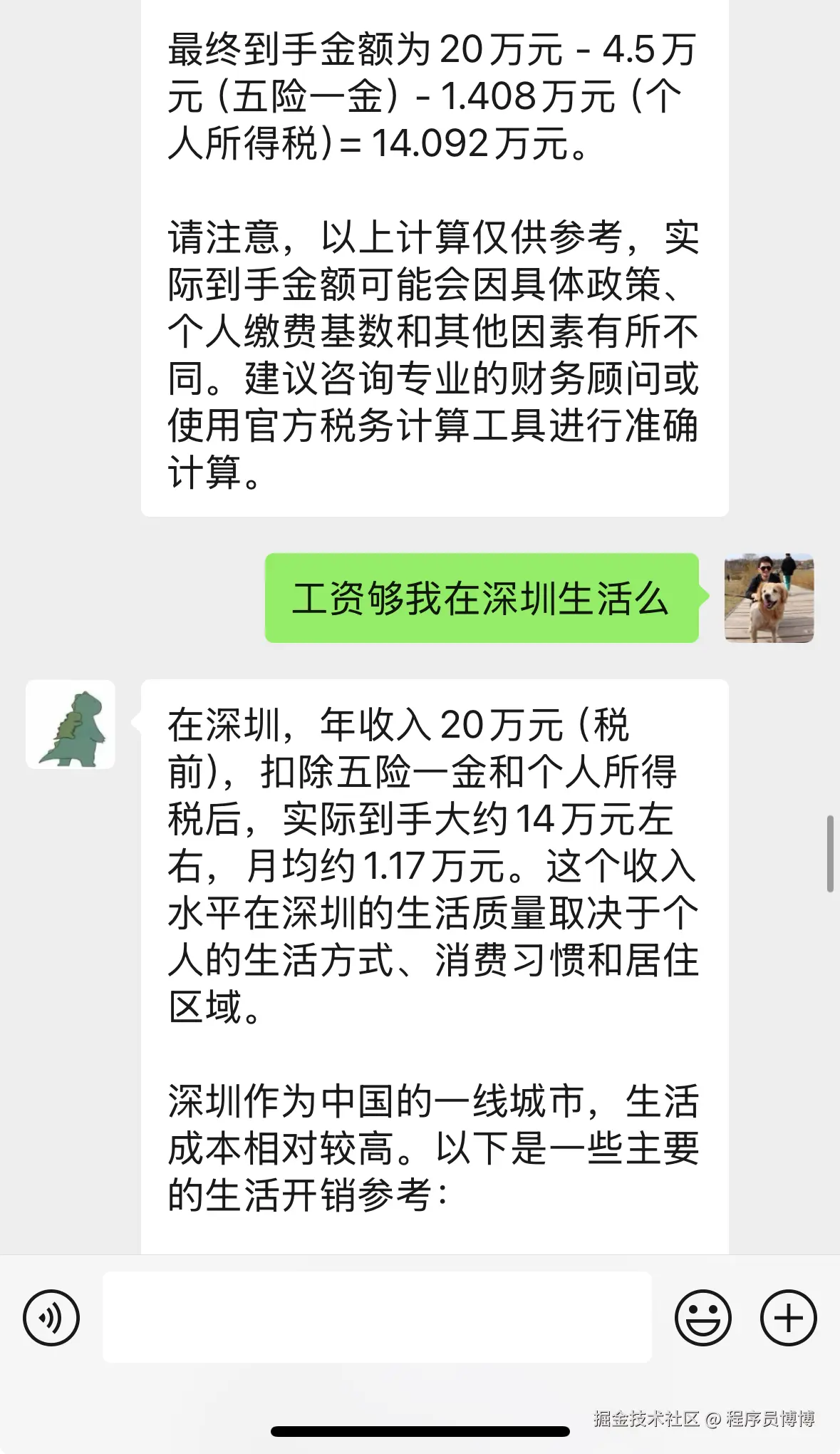This screenshot has width=840, height=1454.
Task: Tap the home indicator bar at the bottom
Action: tap(420, 1431)
